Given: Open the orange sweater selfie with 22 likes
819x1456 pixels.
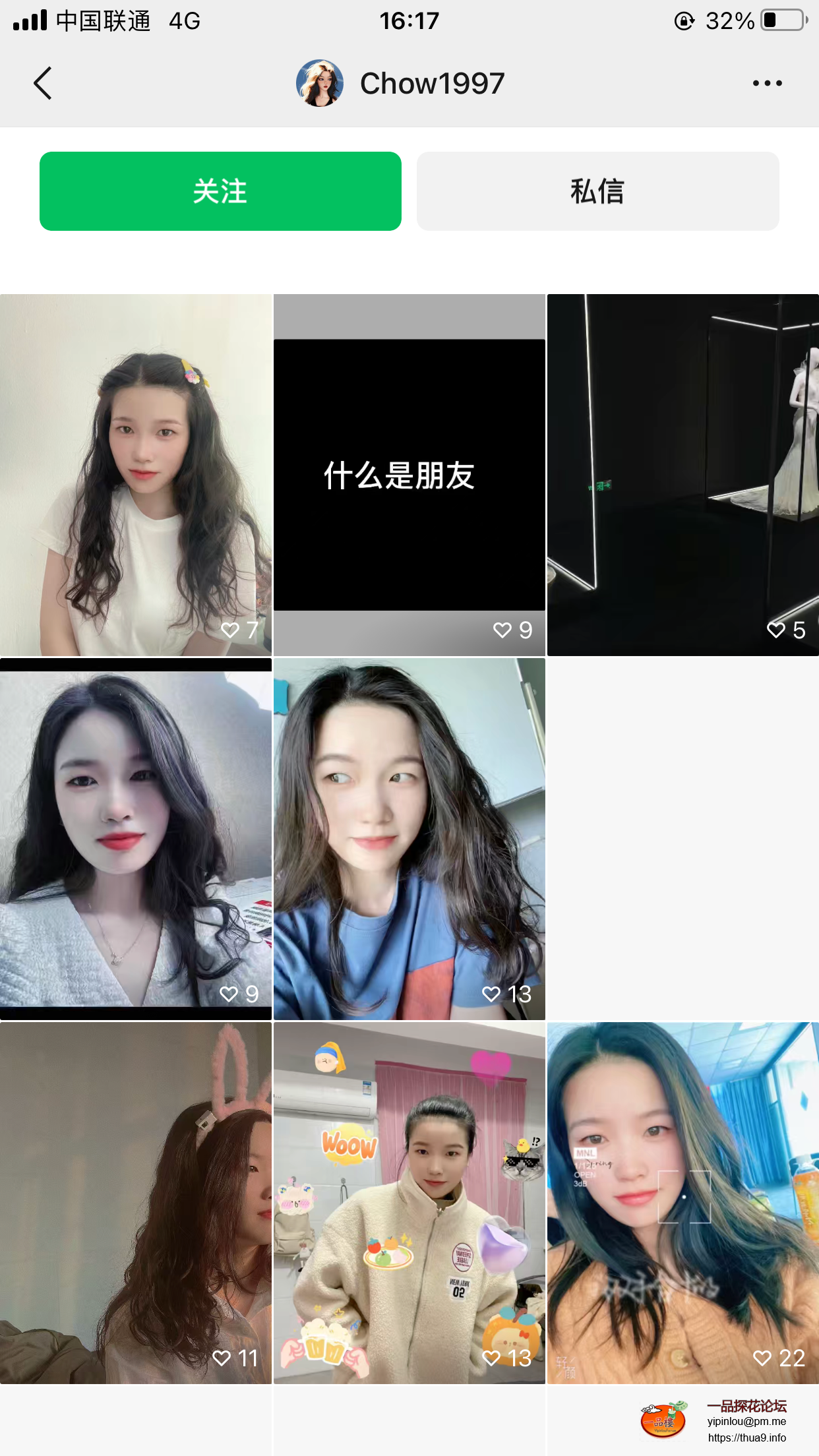Looking at the screenshot, I should pyautogui.click(x=682, y=1203).
